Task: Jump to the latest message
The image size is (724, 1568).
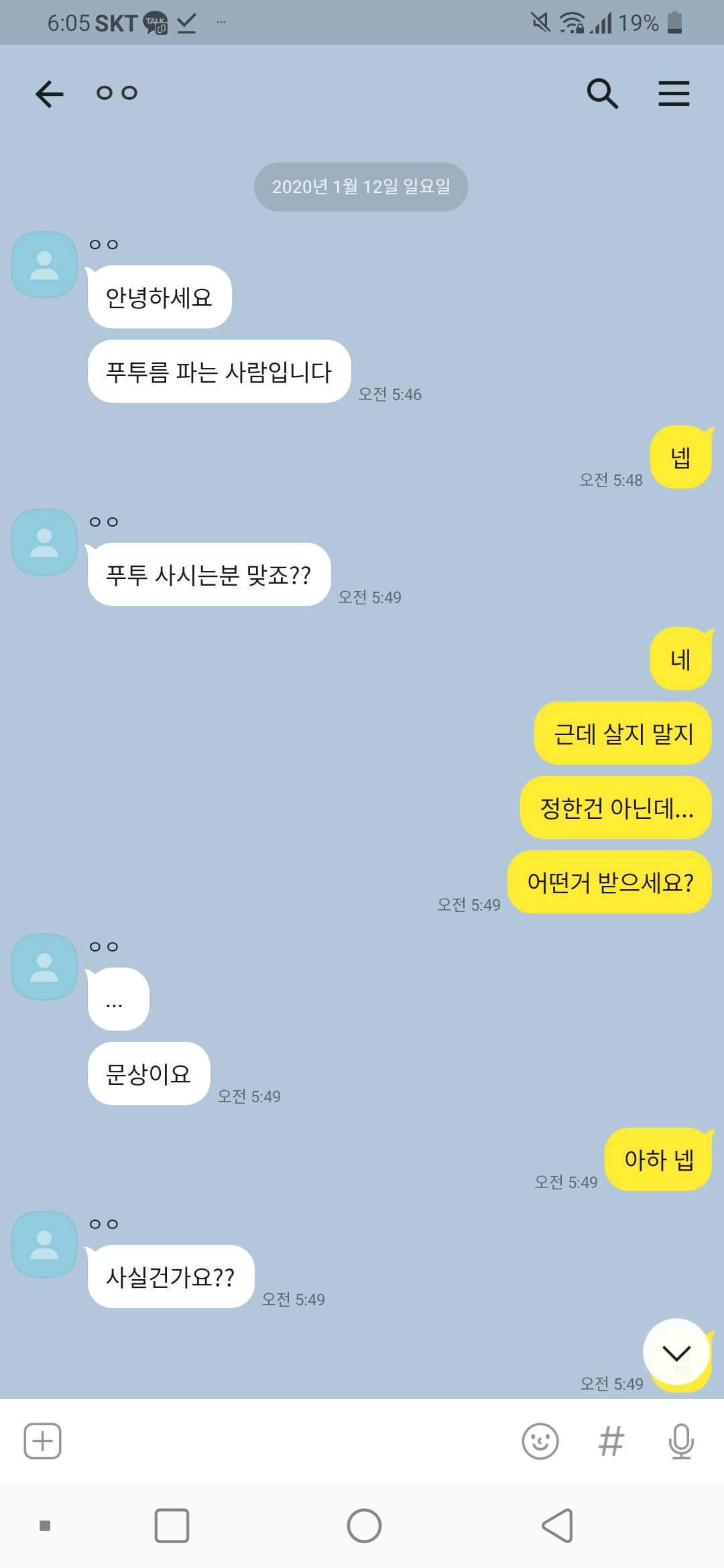Action: (x=676, y=1352)
